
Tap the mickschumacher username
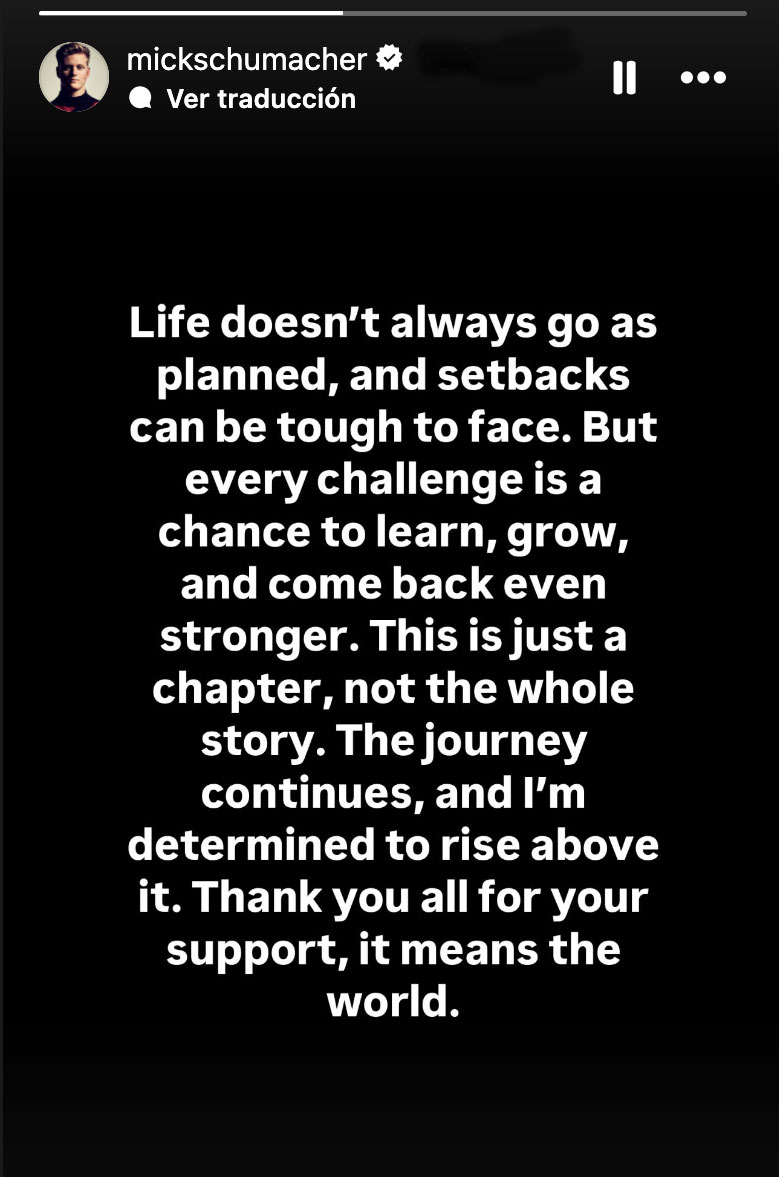(247, 59)
